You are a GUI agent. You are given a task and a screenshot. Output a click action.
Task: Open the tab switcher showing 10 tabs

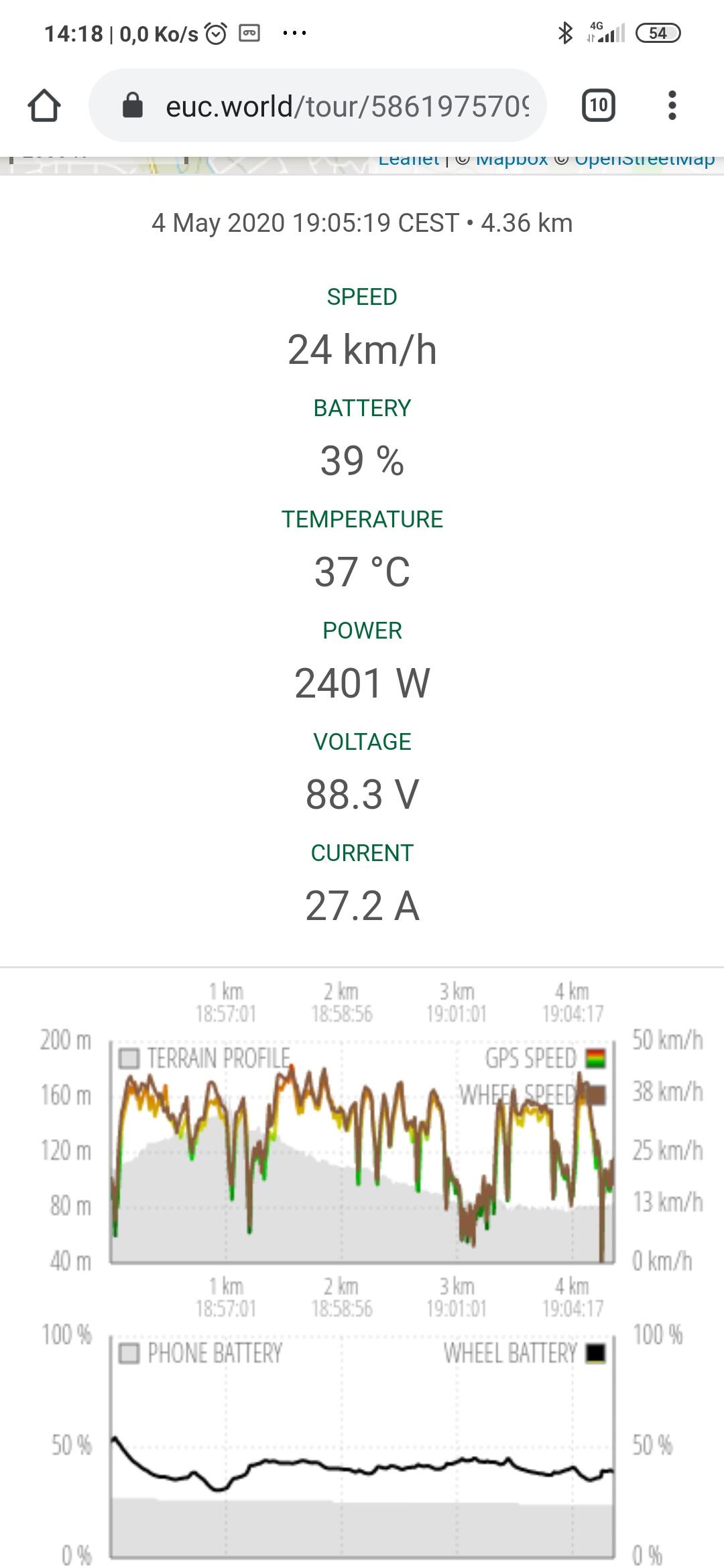599,105
